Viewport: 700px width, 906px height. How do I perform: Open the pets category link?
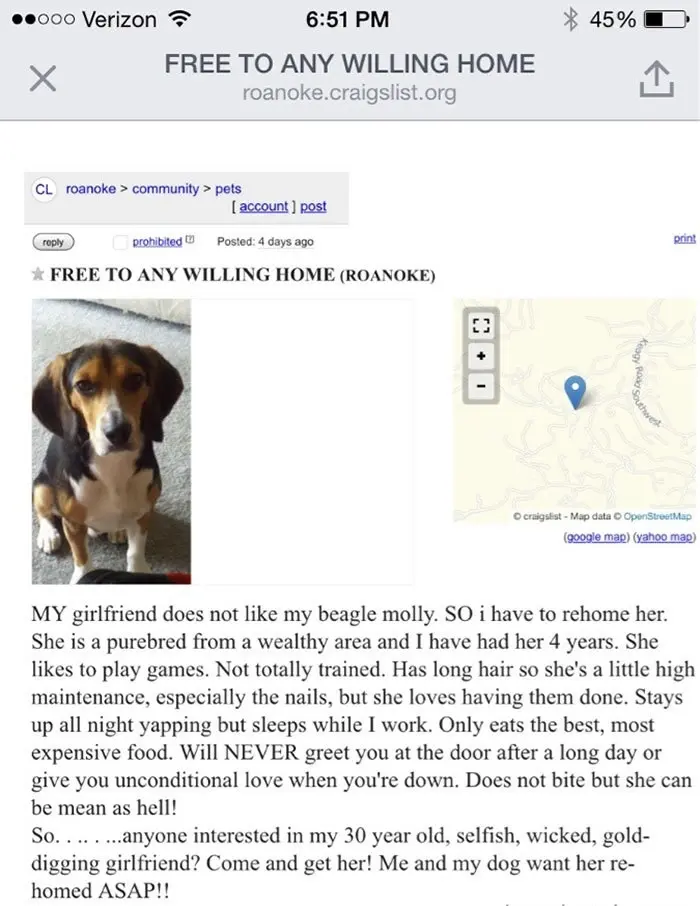point(228,188)
